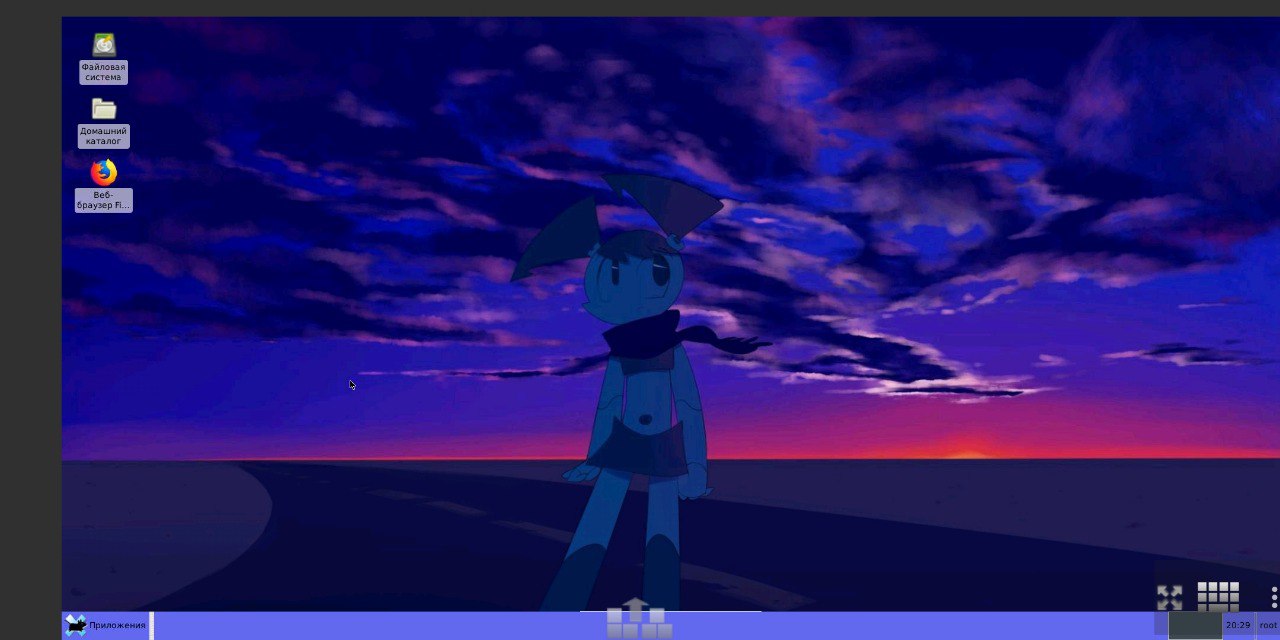
Task: Tap the fullscreen arrows icon
Action: tap(1169, 598)
